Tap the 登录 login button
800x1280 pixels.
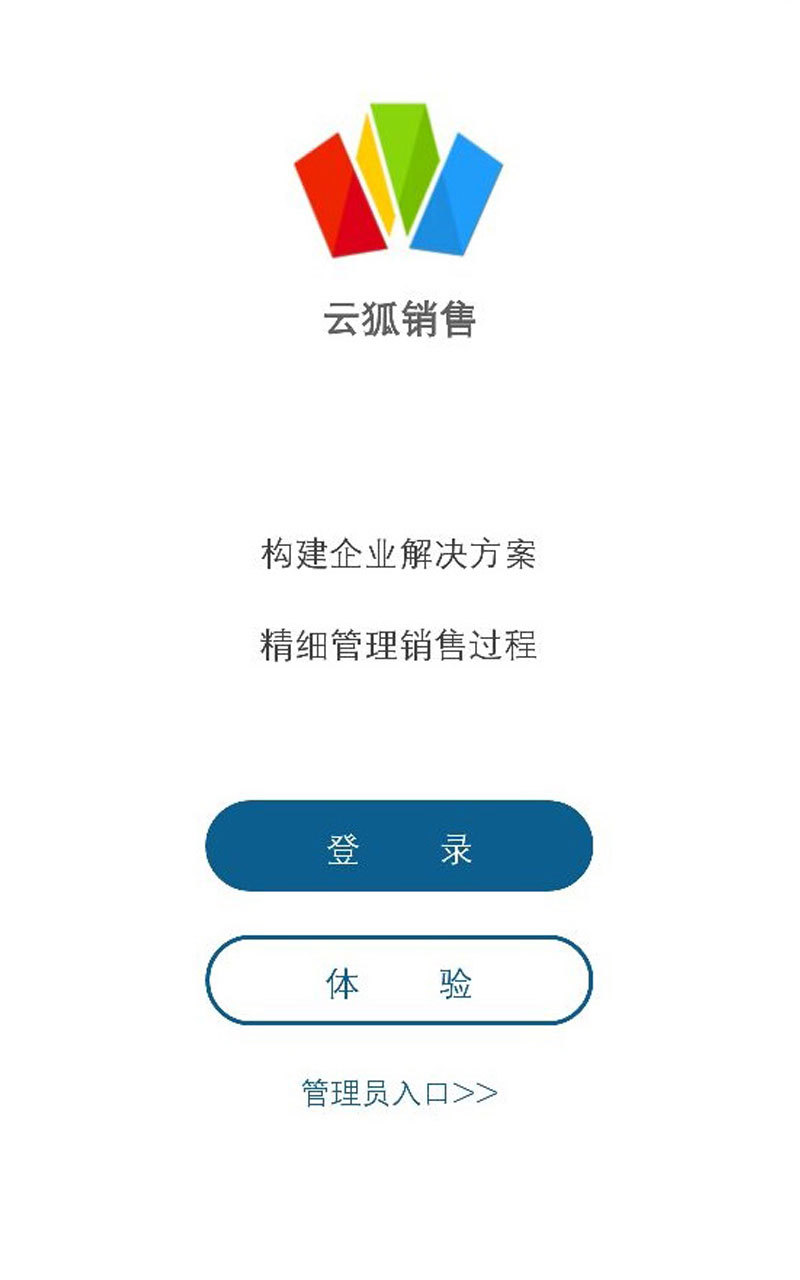pyautogui.click(x=399, y=846)
